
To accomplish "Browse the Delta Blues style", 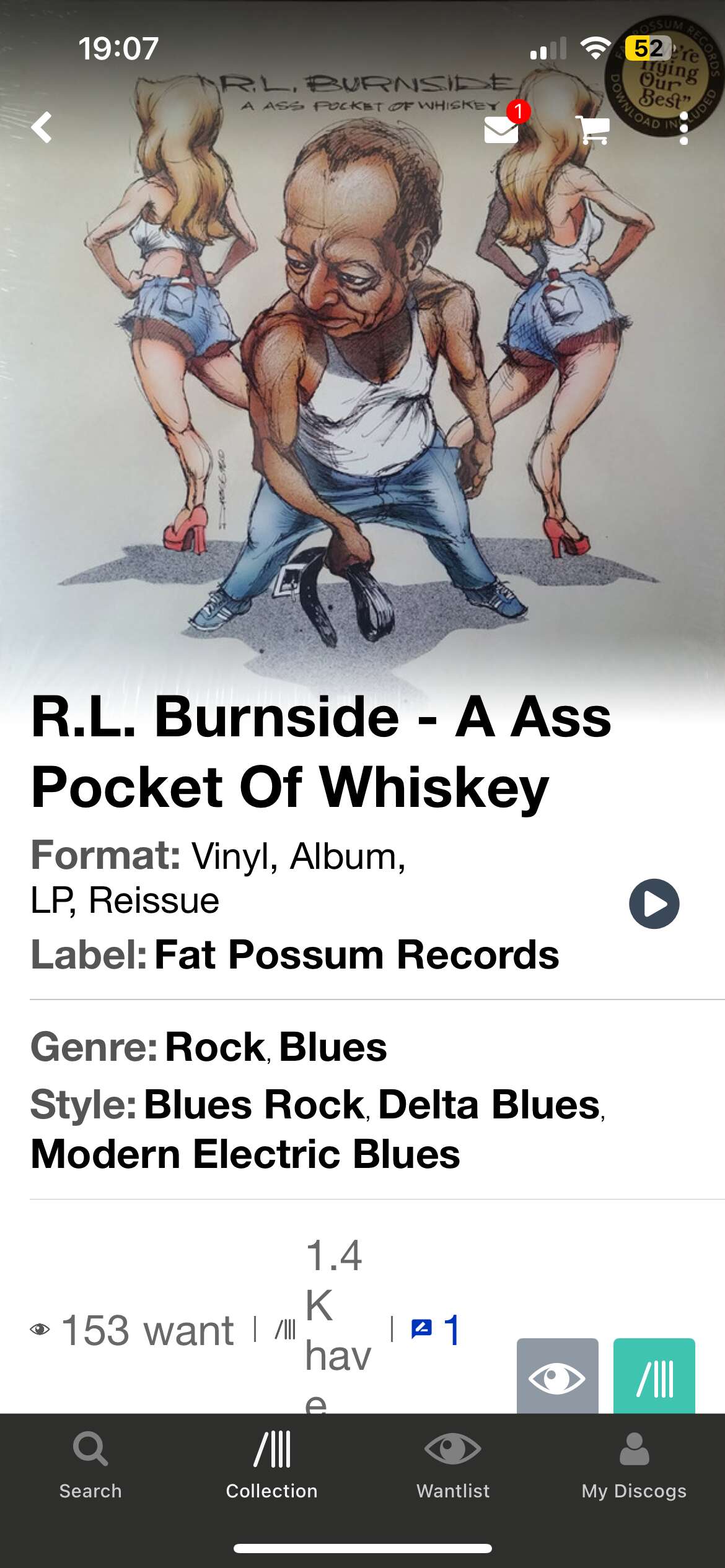I will [x=489, y=1104].
